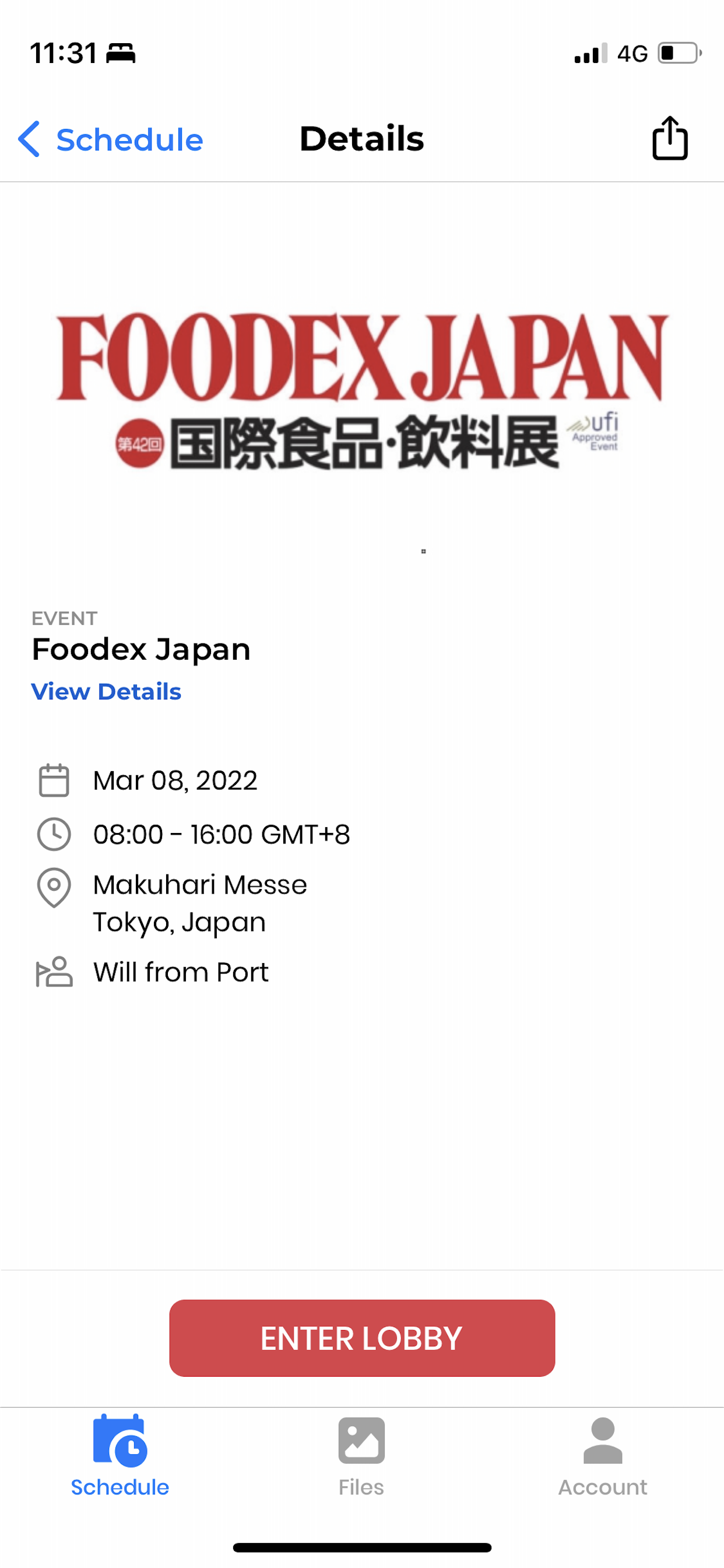This screenshot has width=724, height=1568.
Task: Open the View Details link
Action: pyautogui.click(x=107, y=691)
